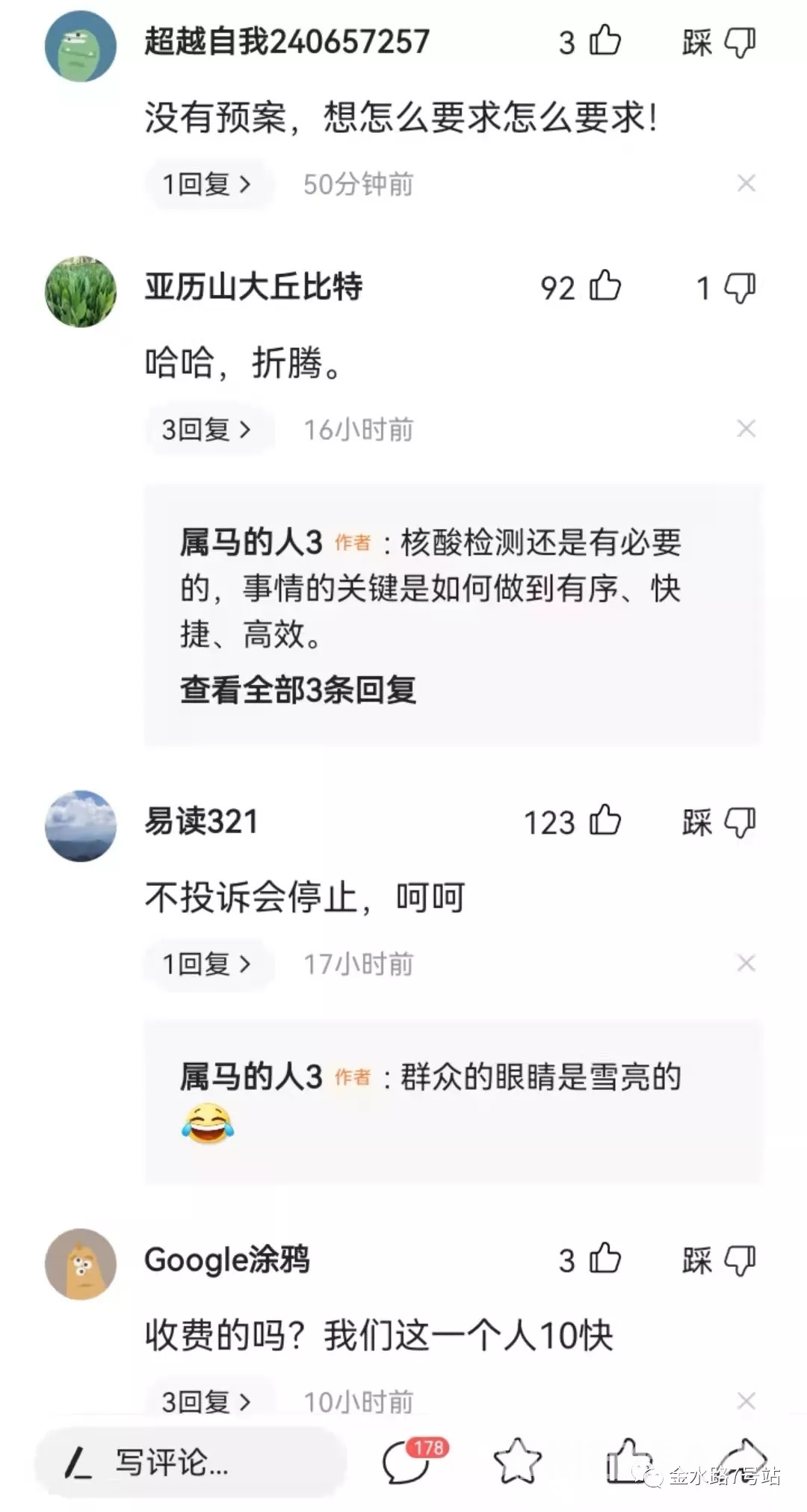Open the comments icon showing 178

(x=407, y=1462)
